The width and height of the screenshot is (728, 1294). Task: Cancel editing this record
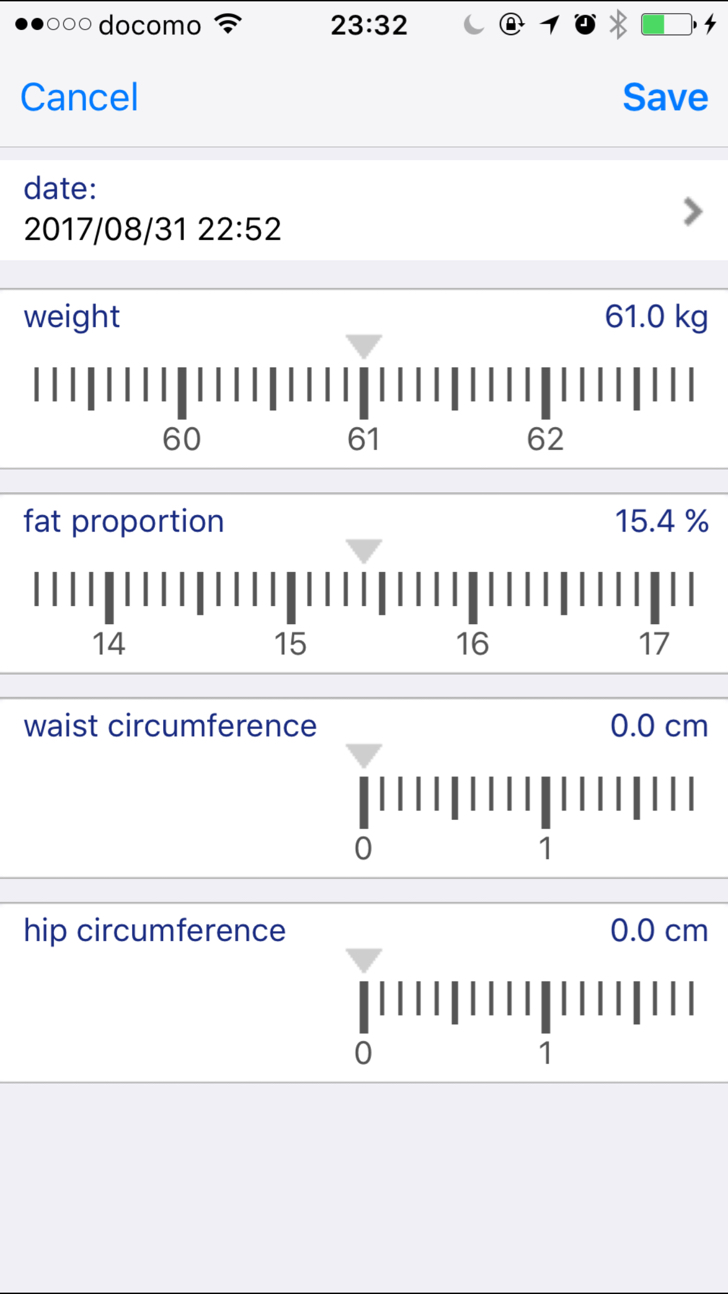click(x=79, y=97)
